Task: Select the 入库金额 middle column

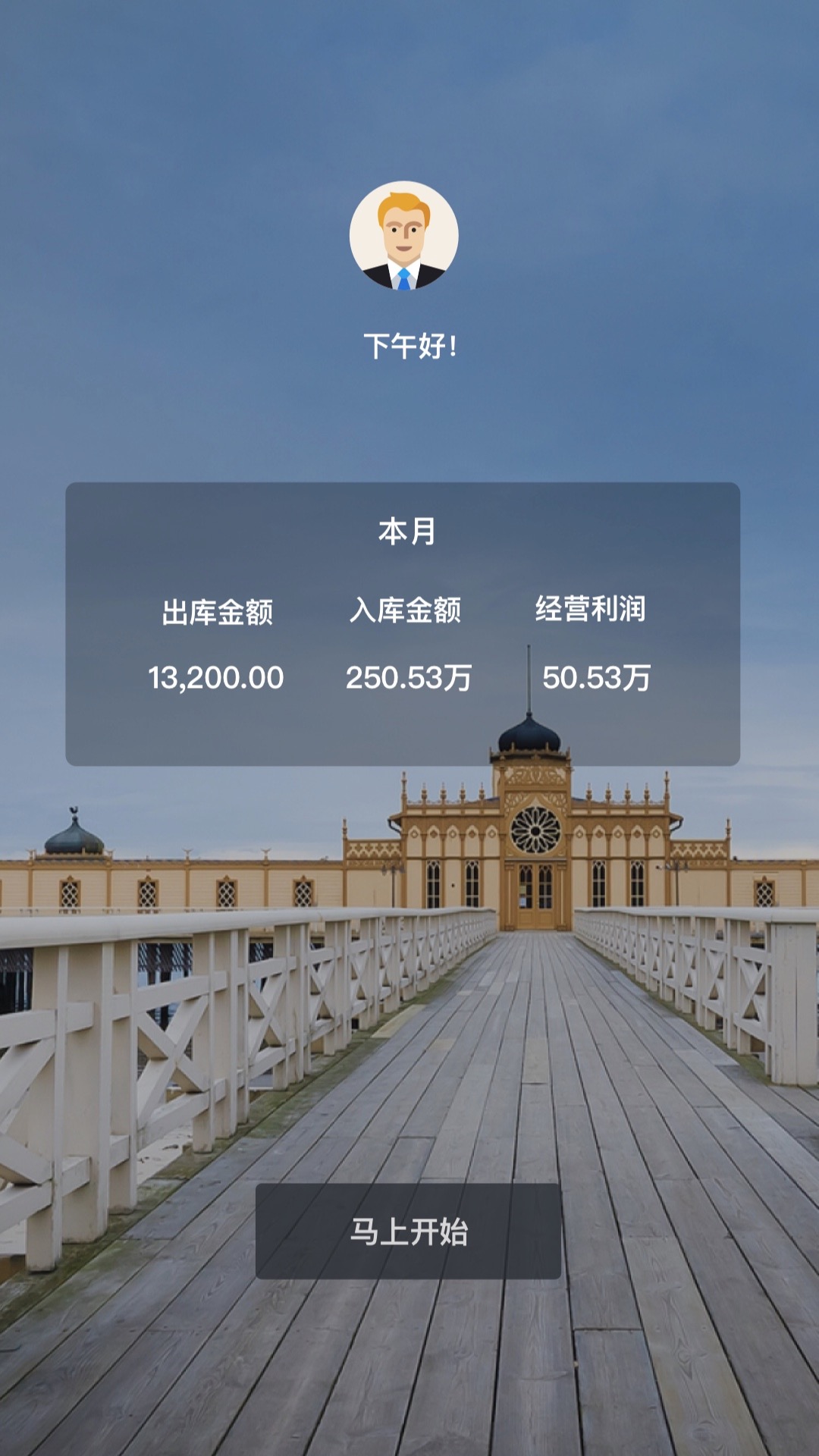Action: coord(408,645)
